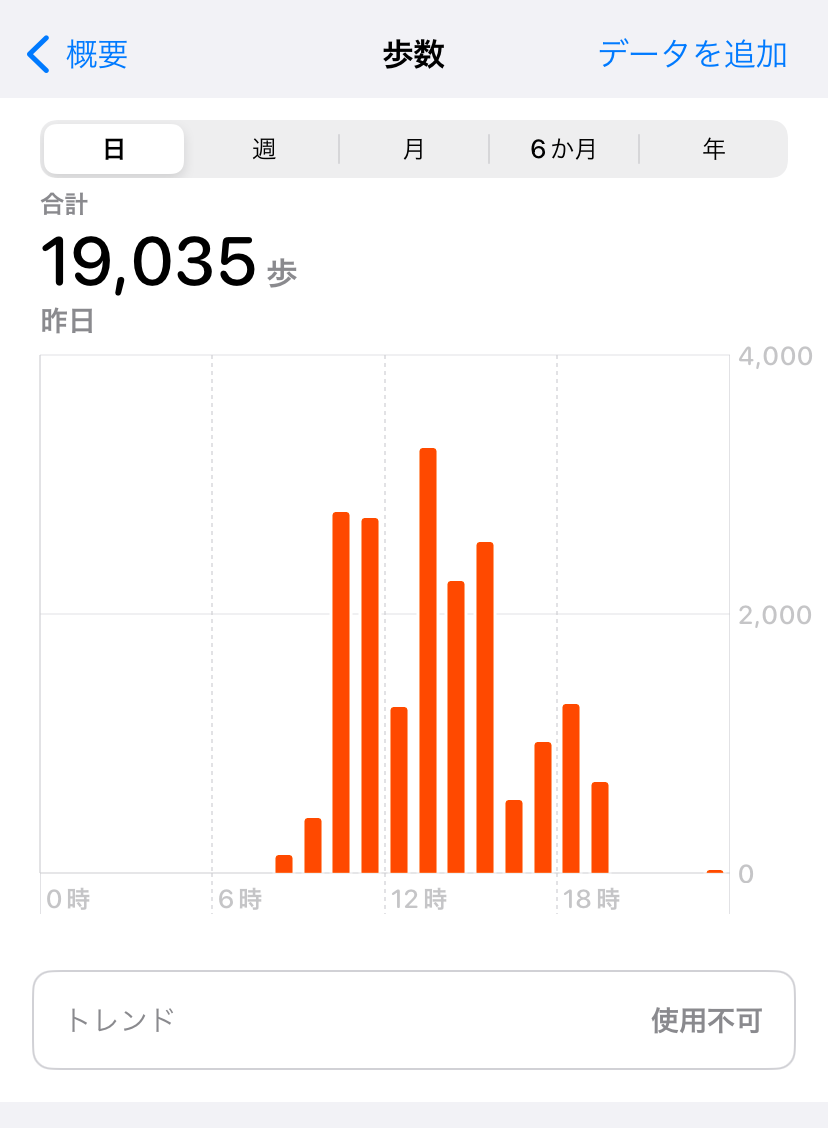Go back to 概要
Image resolution: width=828 pixels, height=1128 pixels.
78,54
